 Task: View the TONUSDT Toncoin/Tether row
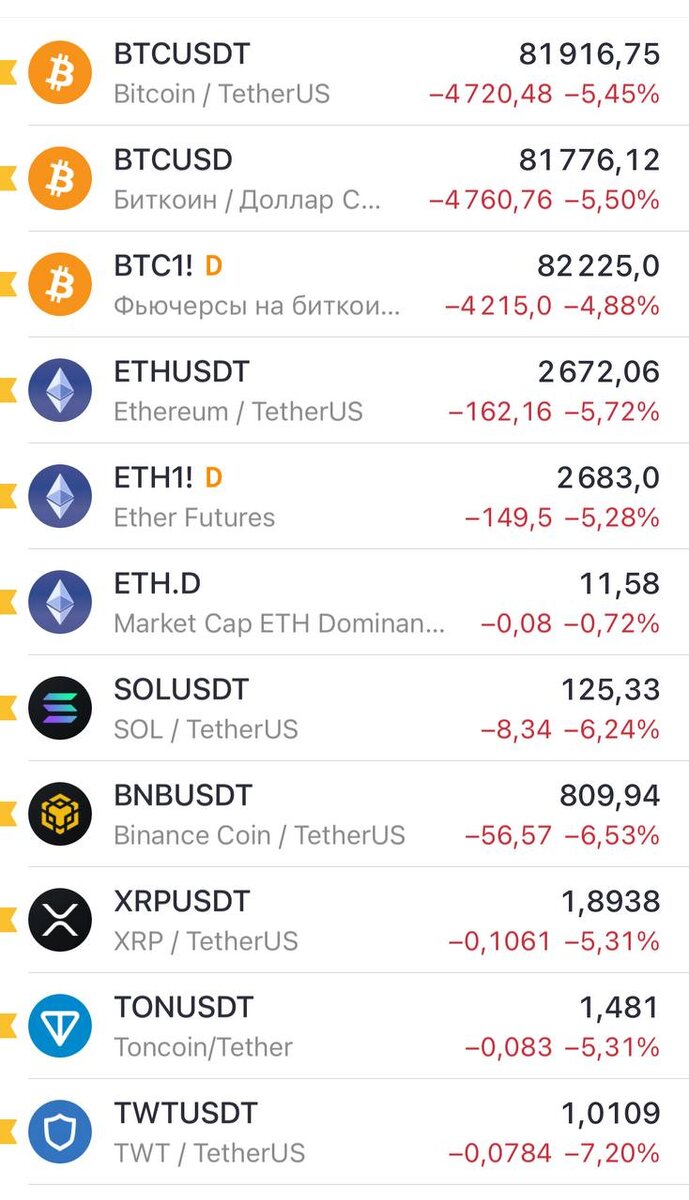pos(344,1027)
